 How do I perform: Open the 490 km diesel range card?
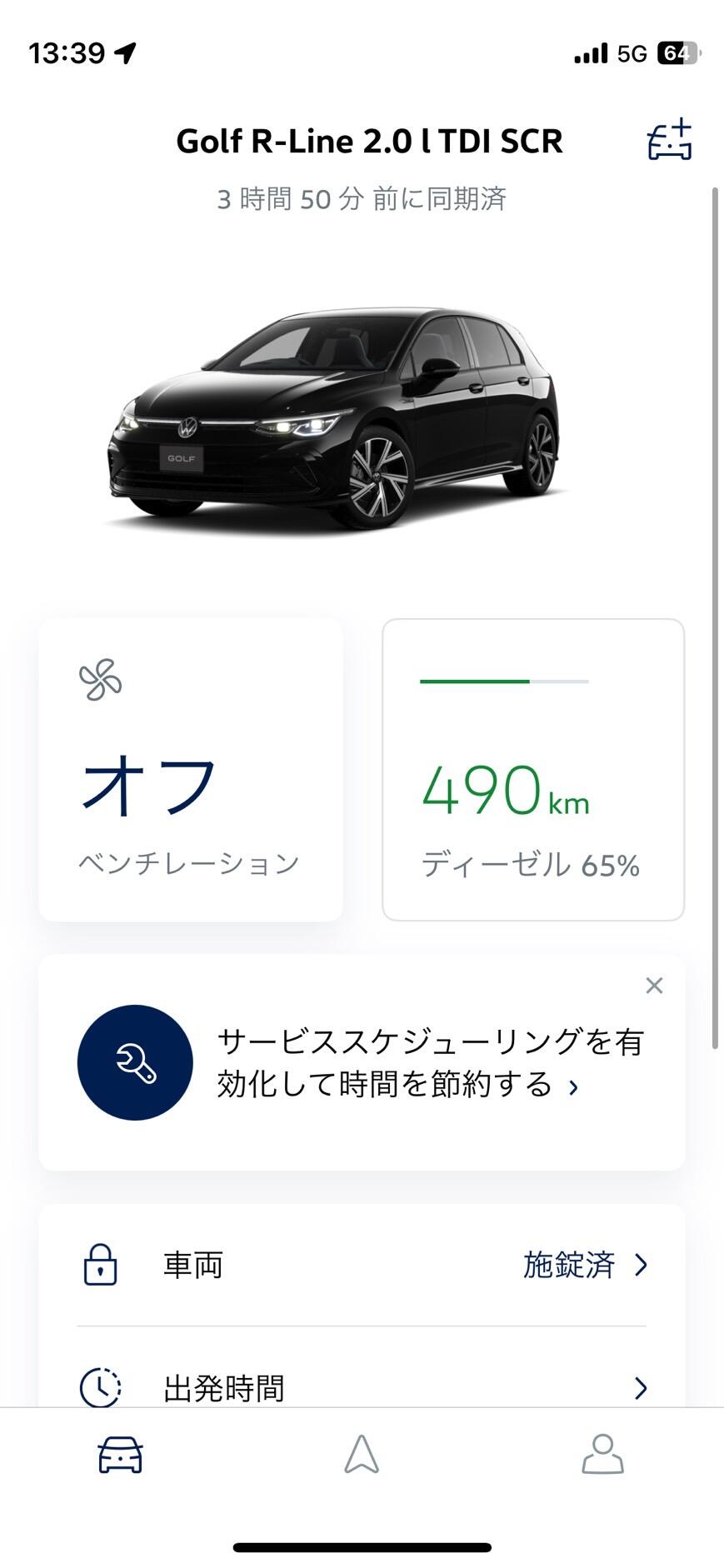pyautogui.click(x=533, y=769)
